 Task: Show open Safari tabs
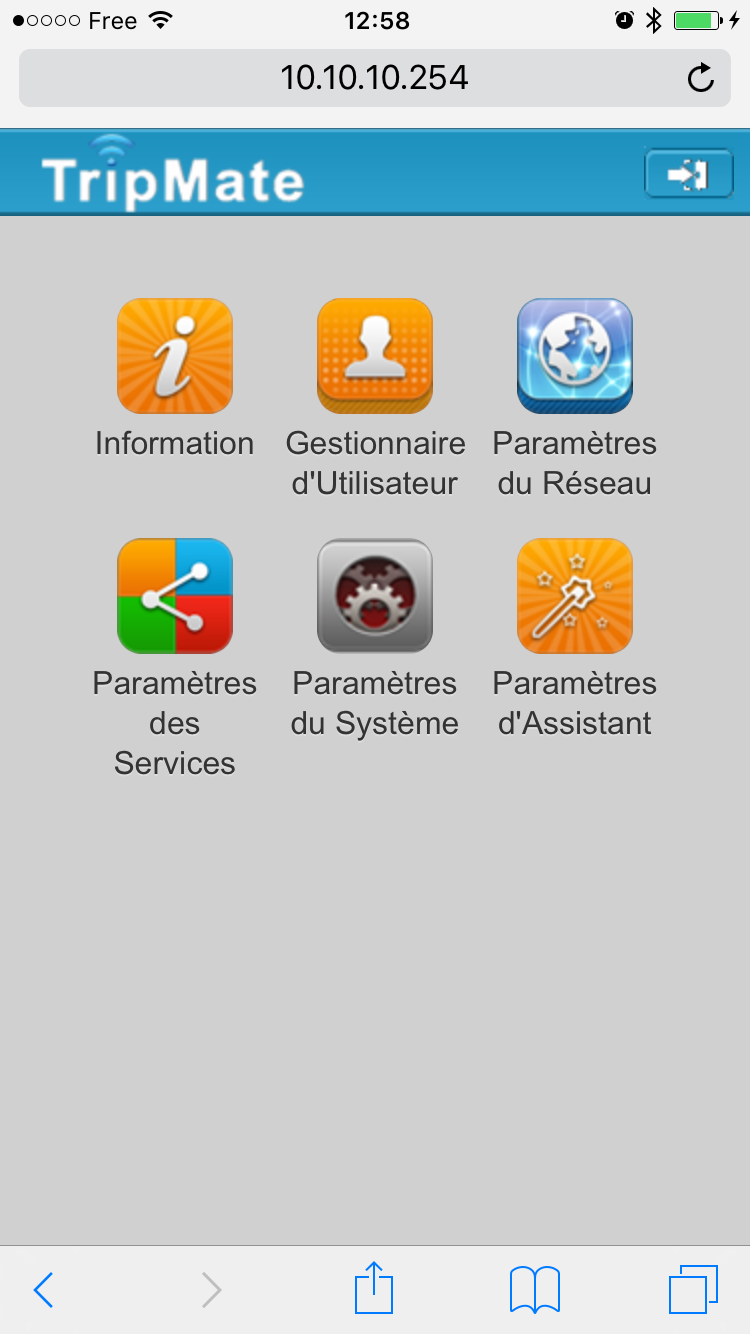pyautogui.click(x=693, y=1290)
